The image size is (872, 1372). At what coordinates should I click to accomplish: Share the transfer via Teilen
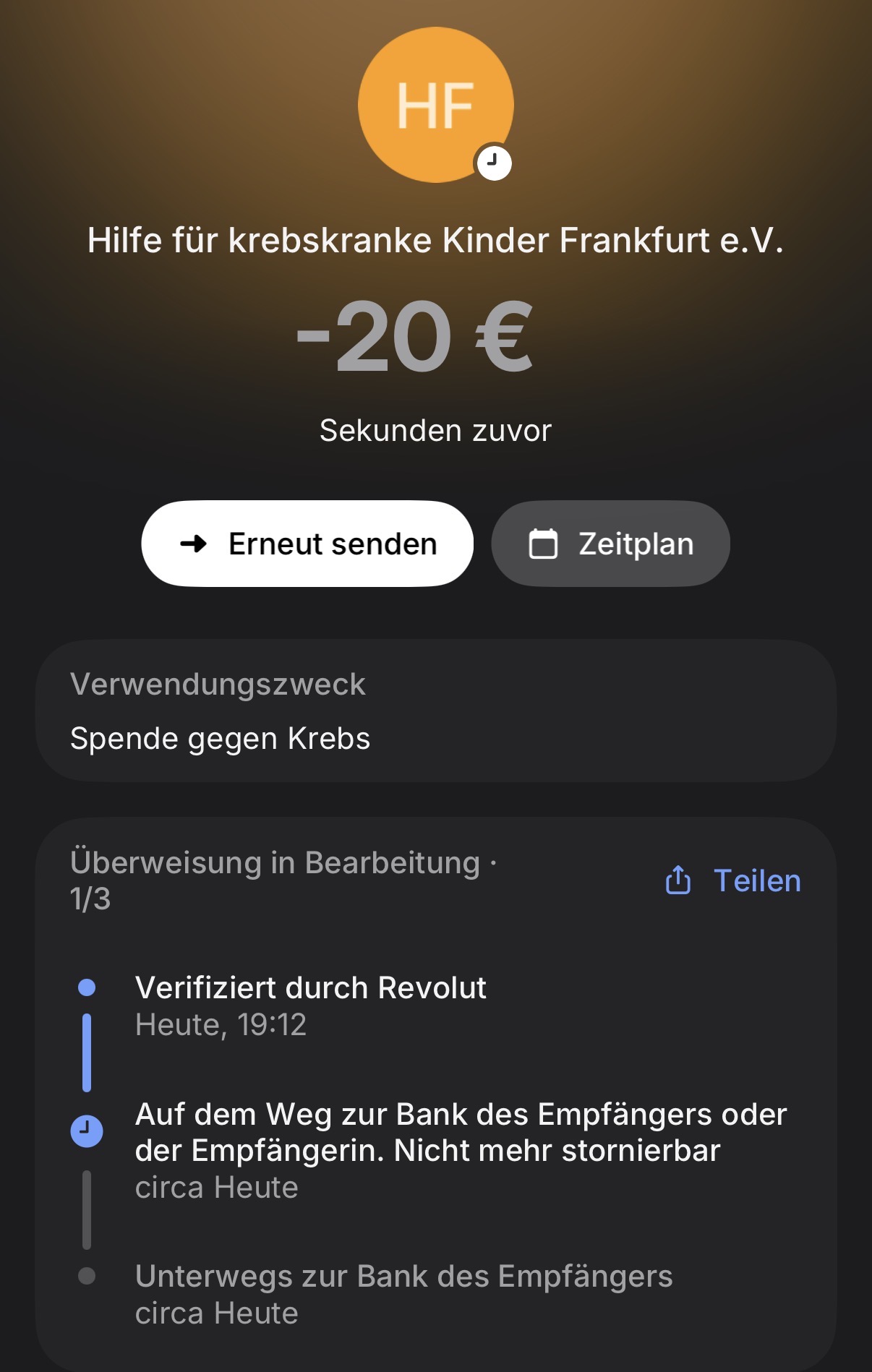pos(733,880)
